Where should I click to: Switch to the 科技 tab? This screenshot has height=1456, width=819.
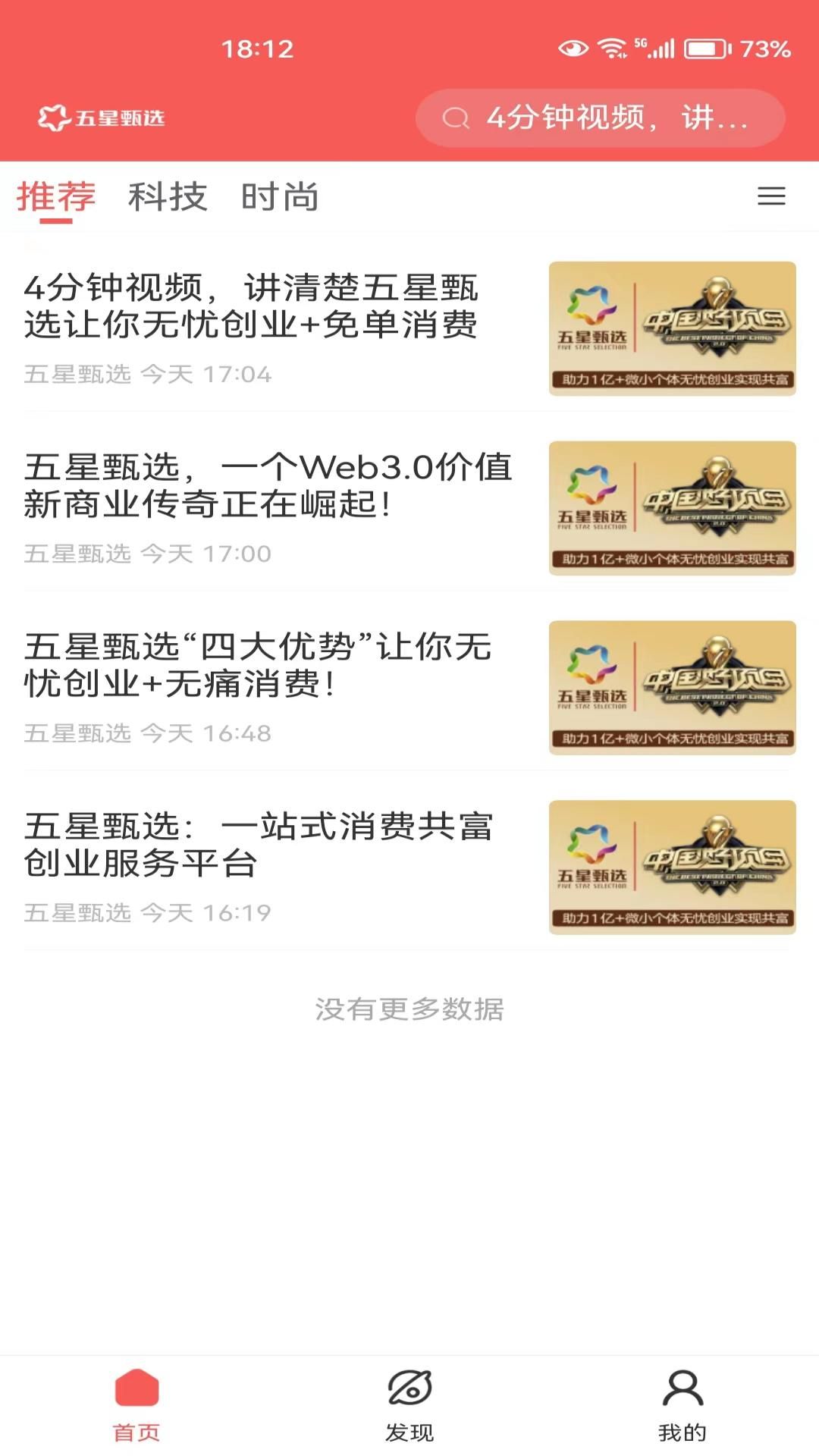pos(168,196)
